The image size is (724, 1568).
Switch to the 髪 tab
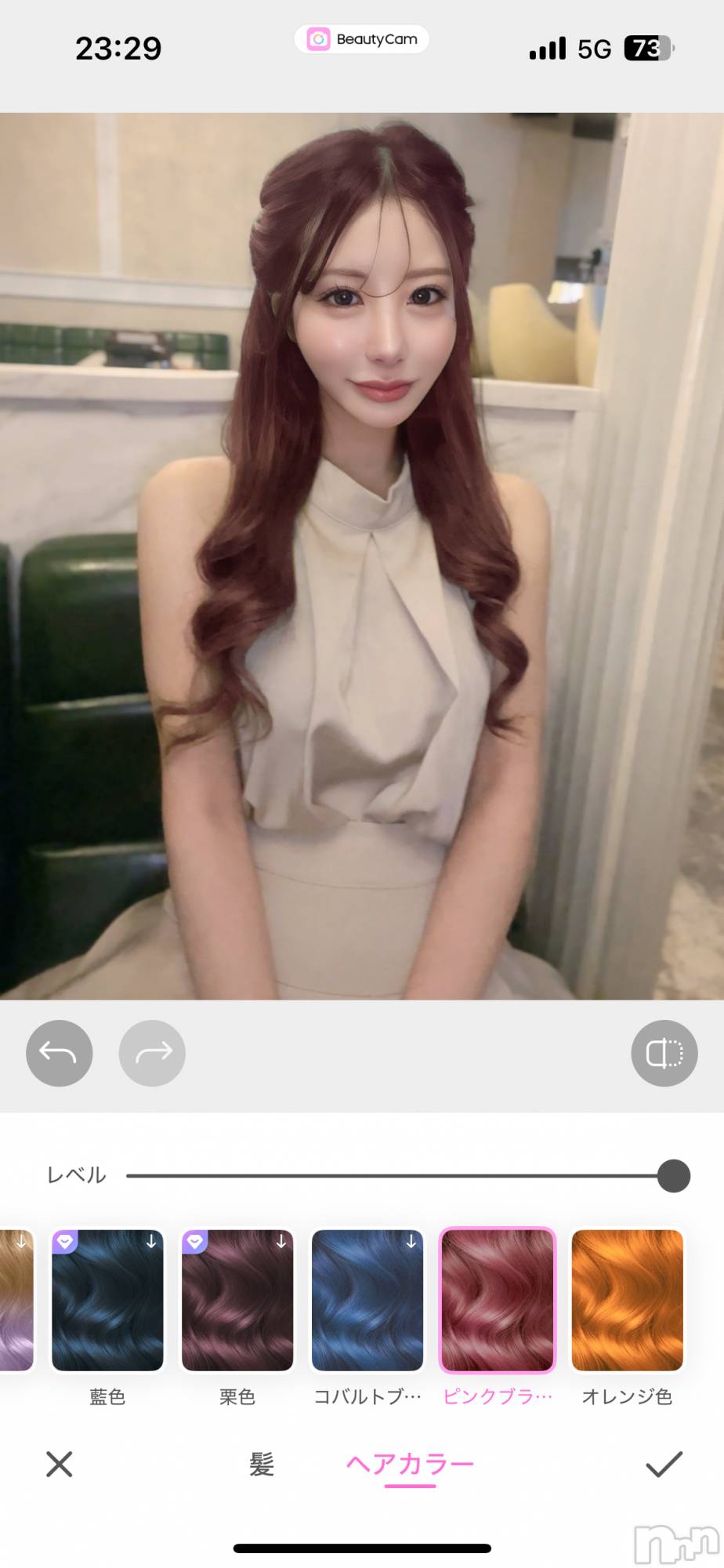coord(262,1464)
